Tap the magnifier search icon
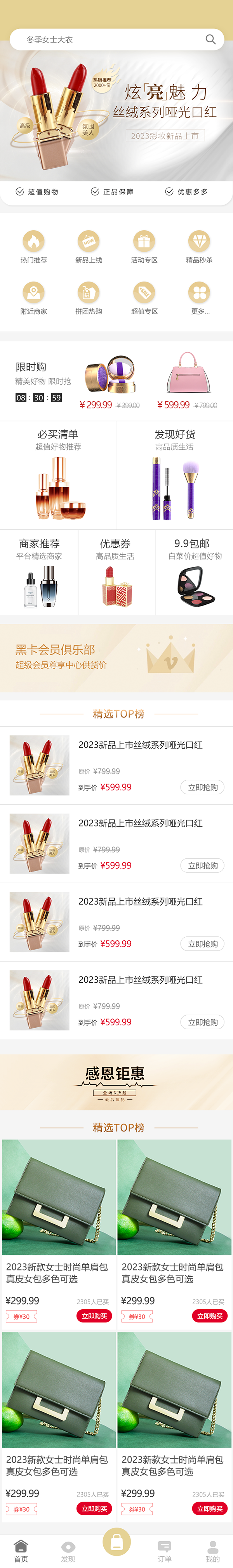 (210, 40)
